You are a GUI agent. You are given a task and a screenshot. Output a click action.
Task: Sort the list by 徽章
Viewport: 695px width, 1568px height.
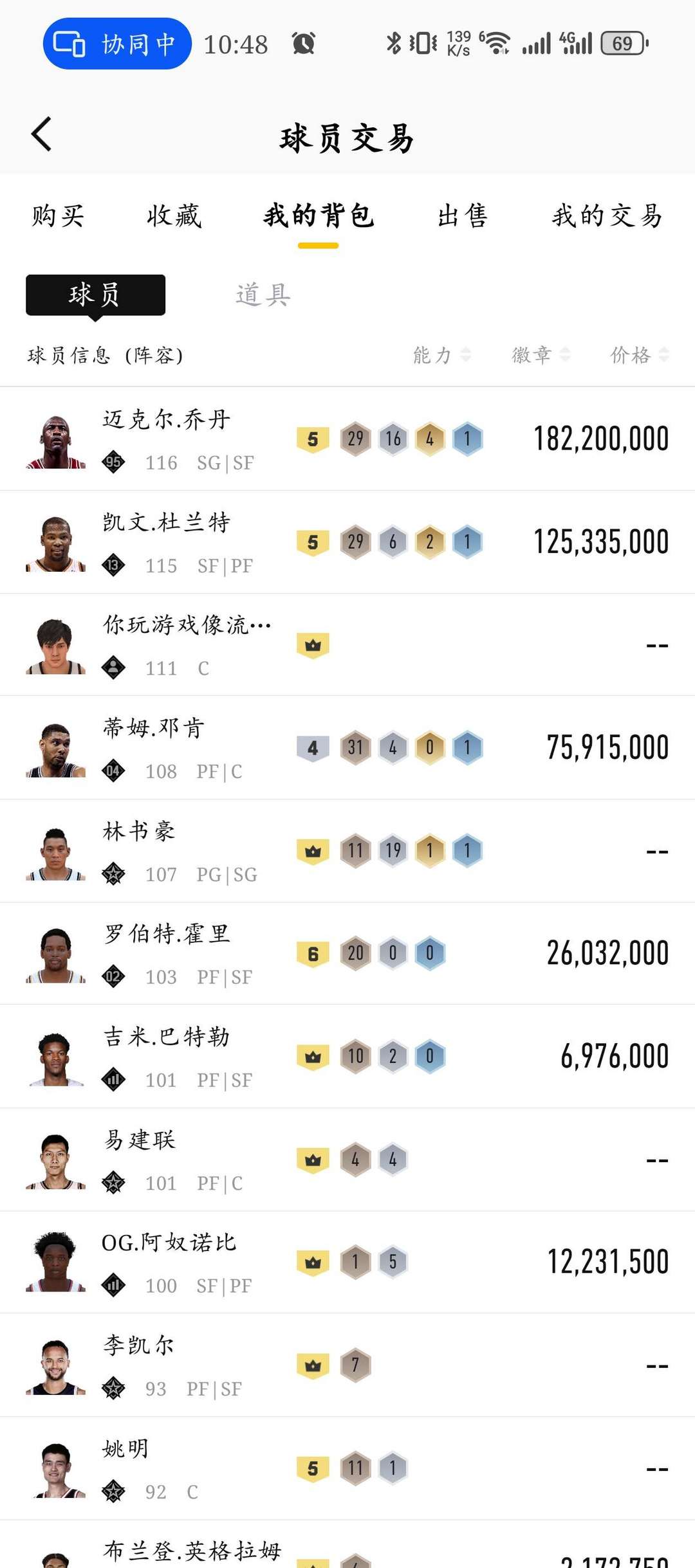point(541,354)
